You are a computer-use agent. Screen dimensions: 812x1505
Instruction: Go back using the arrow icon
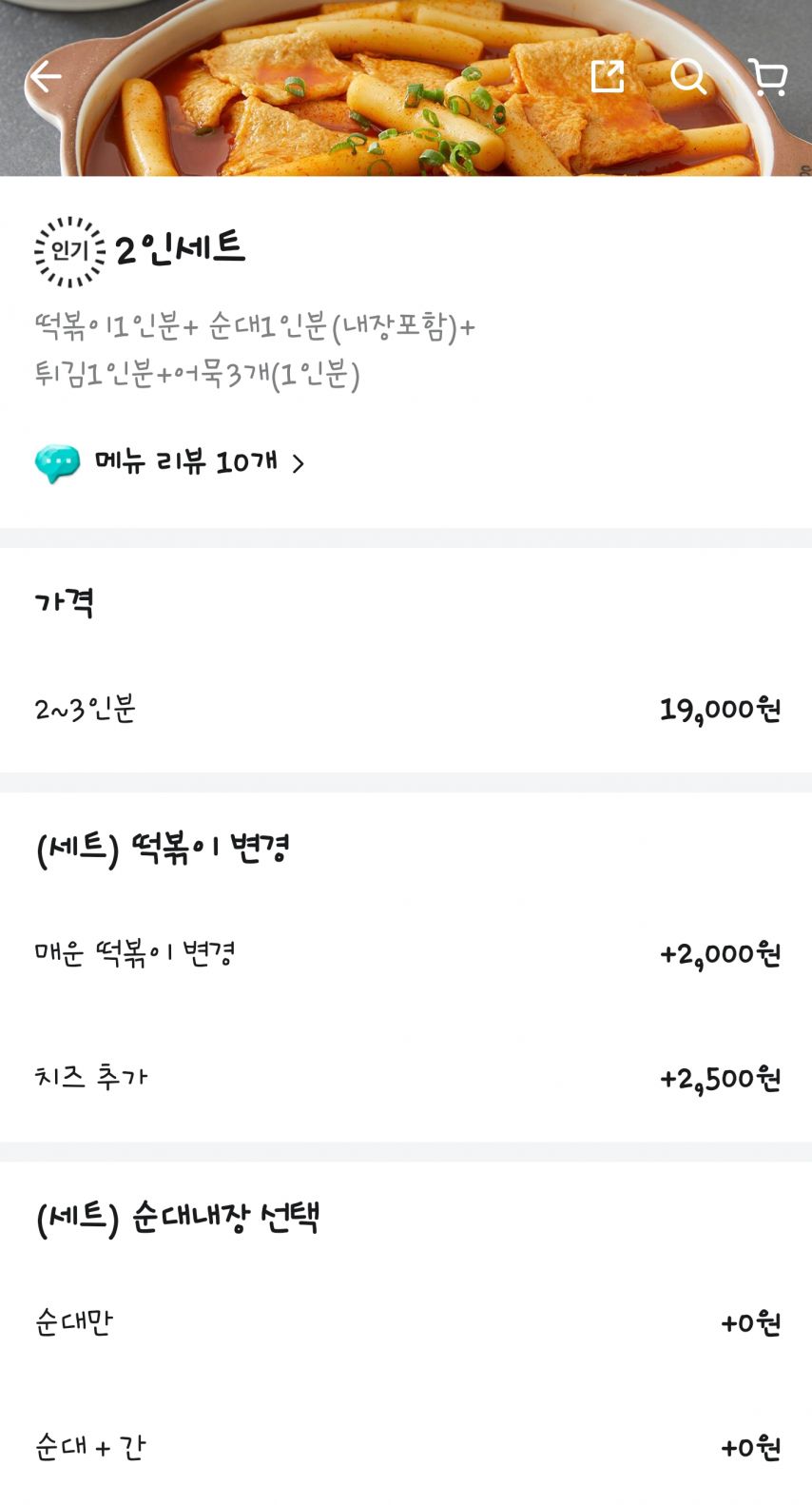point(45,76)
